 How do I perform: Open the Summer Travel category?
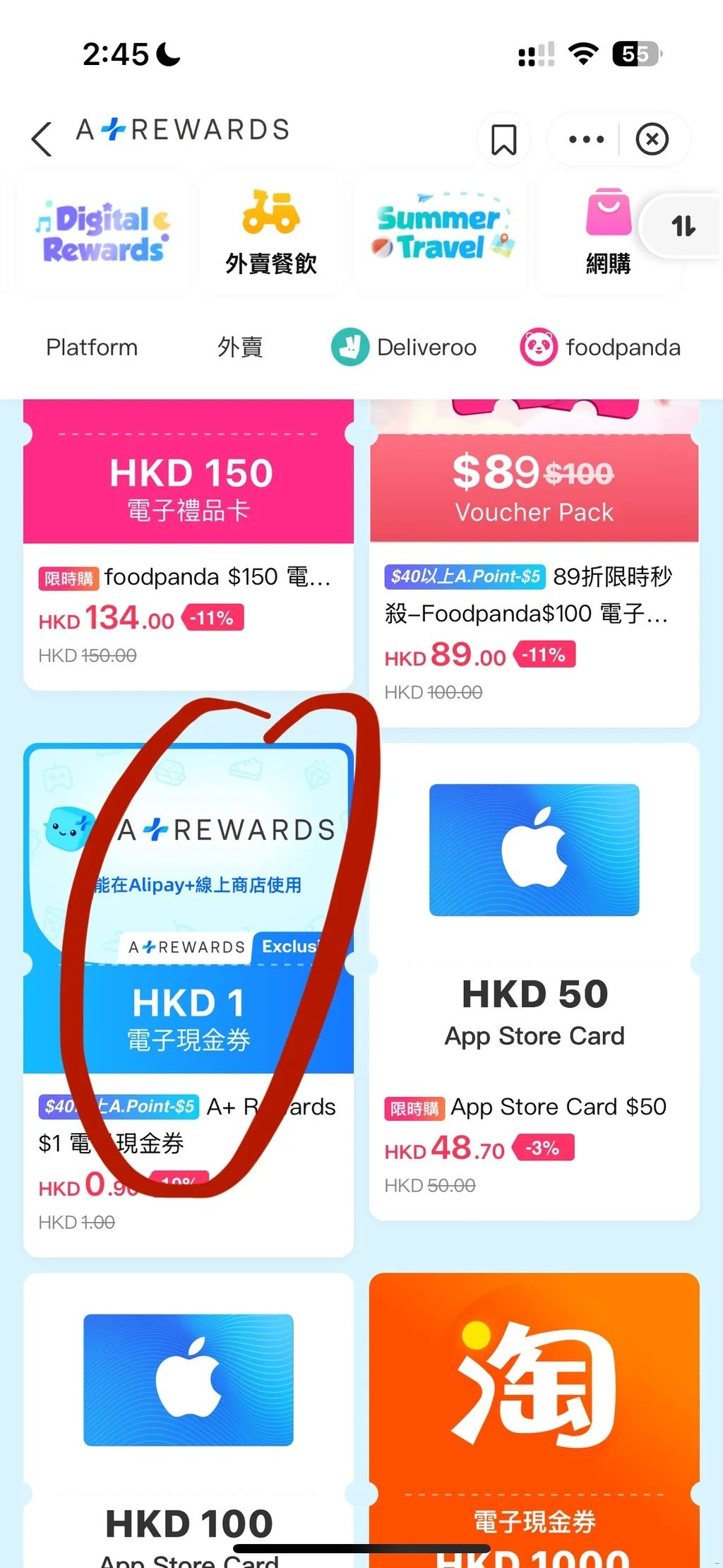click(441, 233)
